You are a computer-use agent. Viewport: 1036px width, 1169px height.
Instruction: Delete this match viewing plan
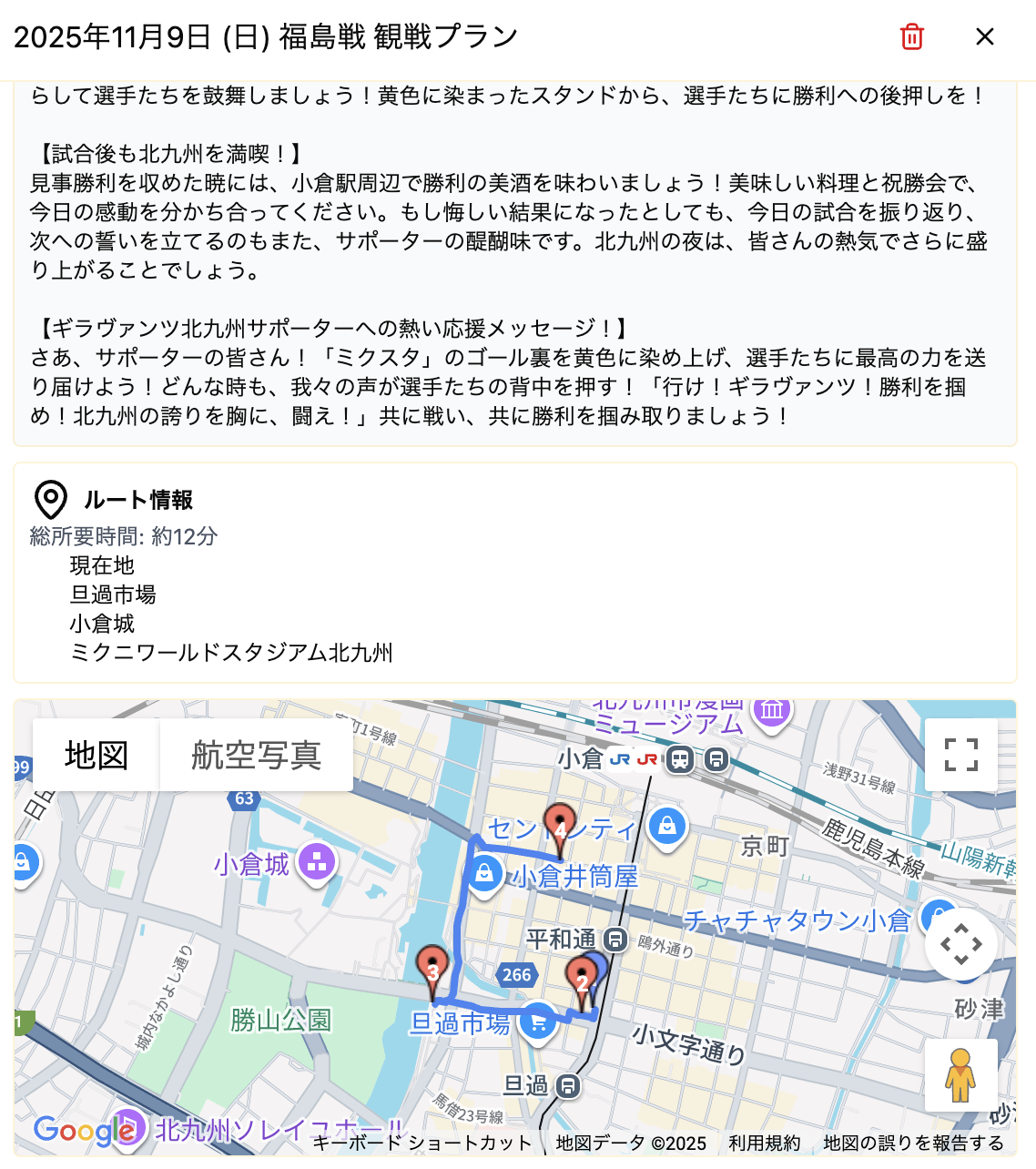tap(911, 36)
